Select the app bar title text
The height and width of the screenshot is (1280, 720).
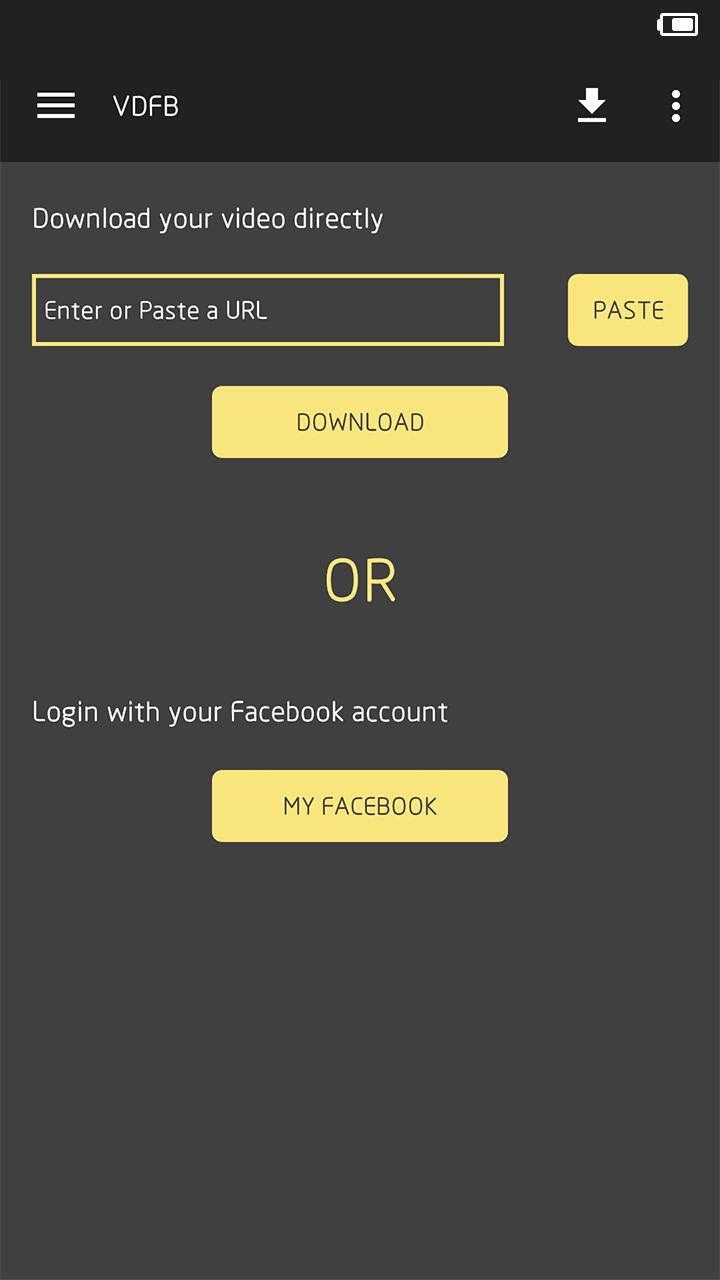[x=145, y=106]
